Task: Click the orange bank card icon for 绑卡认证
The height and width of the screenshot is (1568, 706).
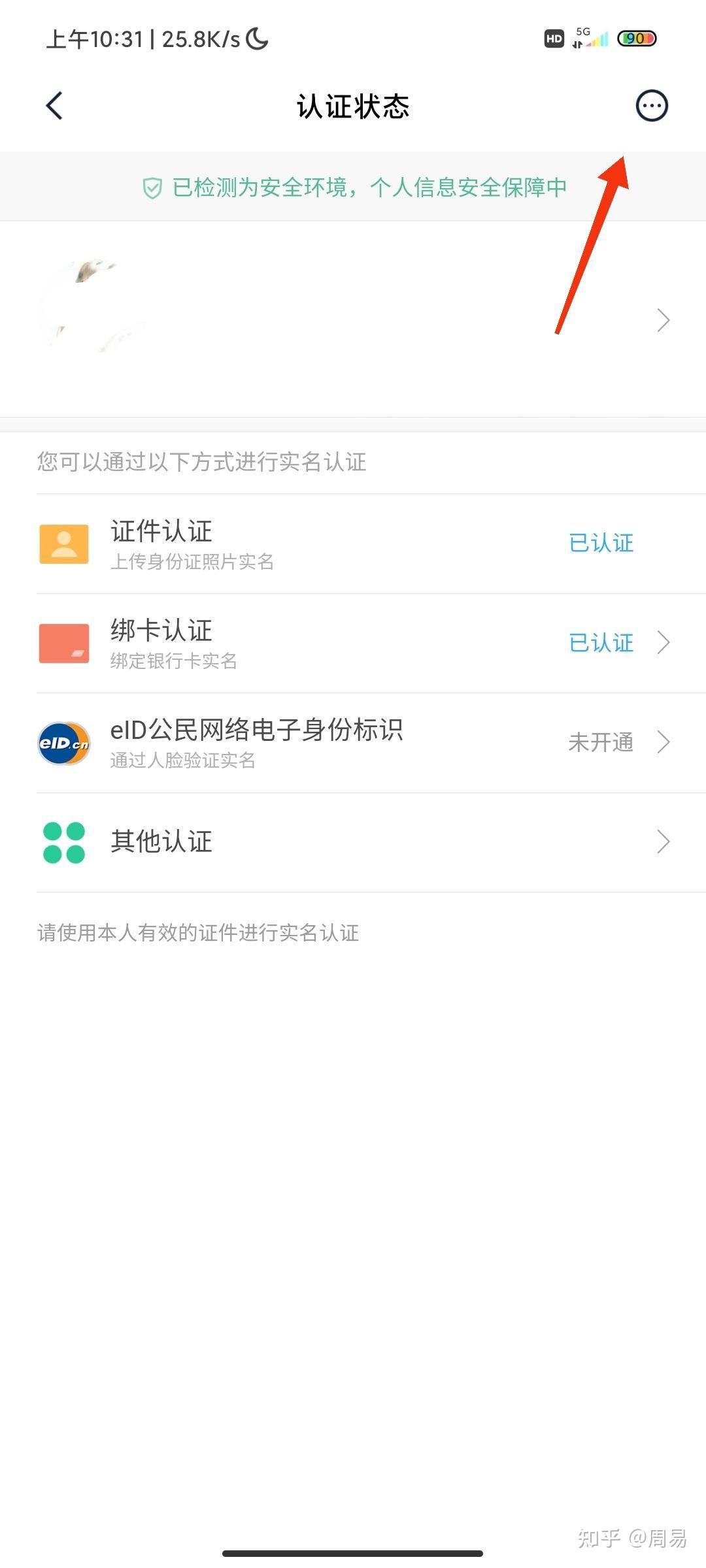Action: [63, 643]
